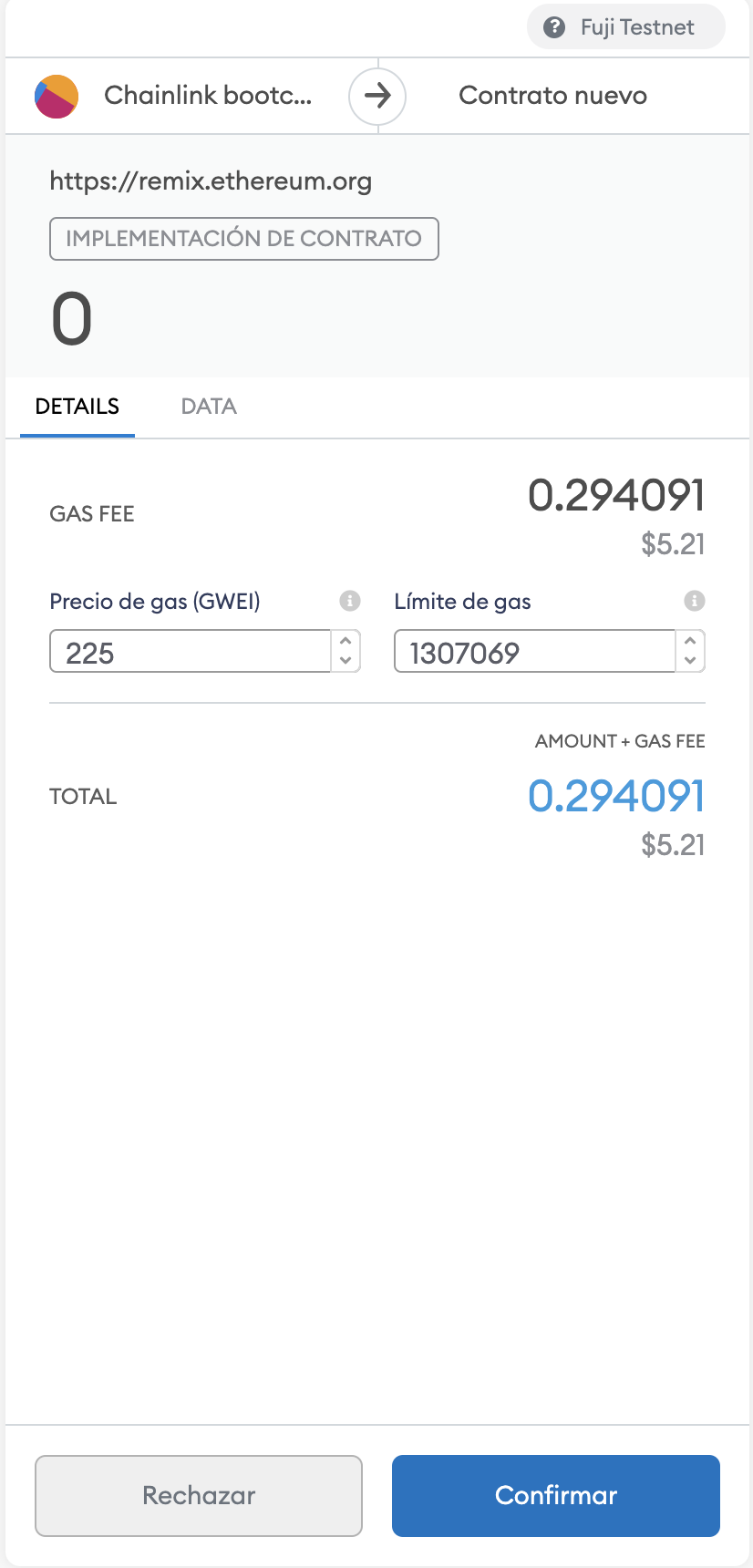Image resolution: width=753 pixels, height=1568 pixels.
Task: Select the gas limit field showing 1307069
Action: pyautogui.click(x=529, y=651)
